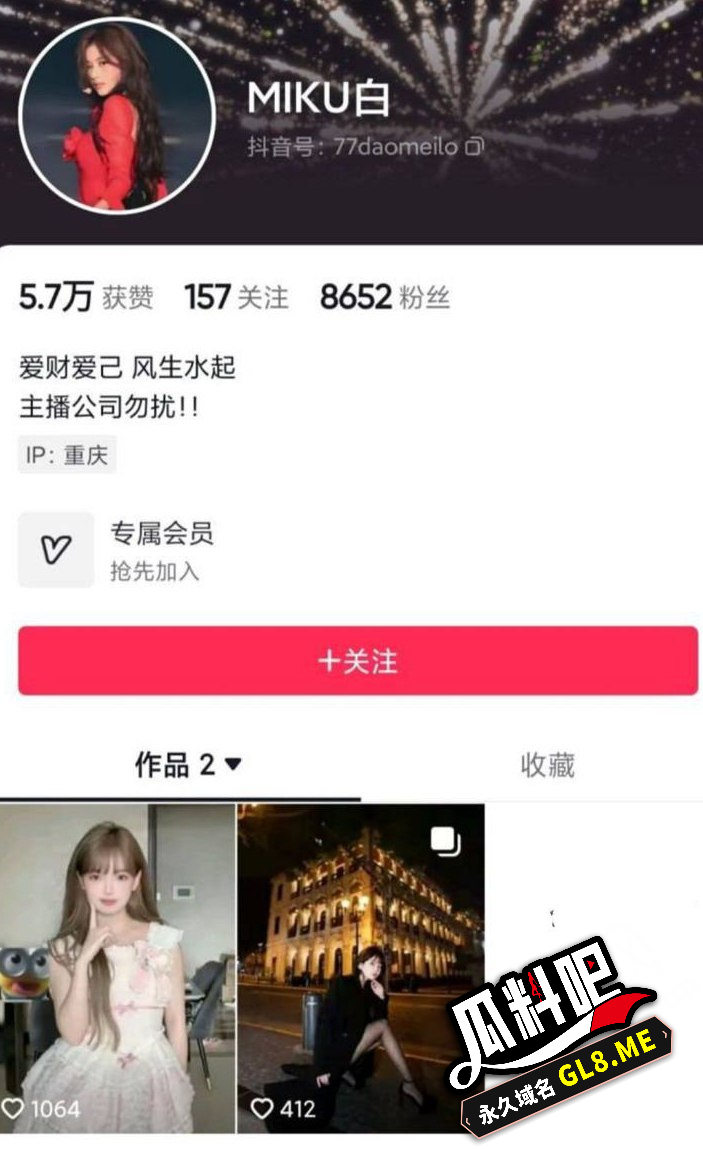Viewport: 703px width, 1149px height.
Task: Open the video with 1064 likes
Action: [x=117, y=968]
